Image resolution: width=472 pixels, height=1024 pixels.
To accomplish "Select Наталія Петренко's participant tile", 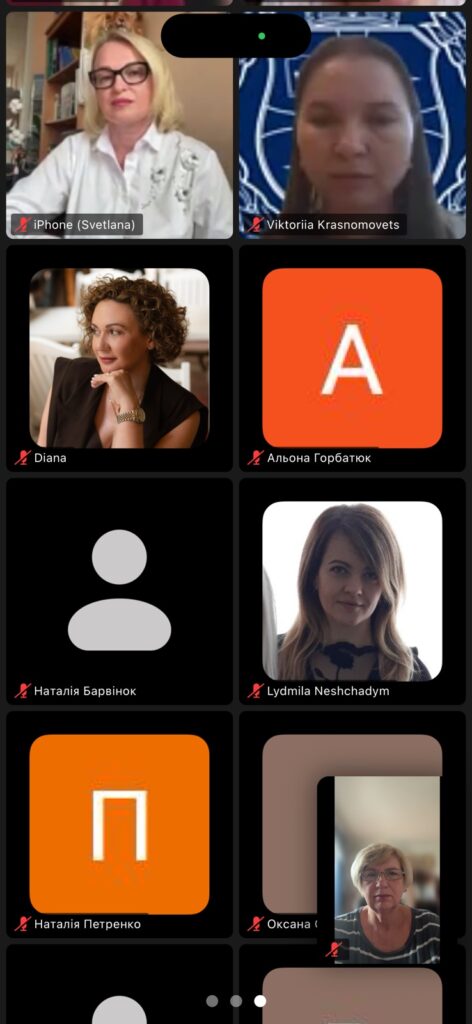I will [x=119, y=824].
